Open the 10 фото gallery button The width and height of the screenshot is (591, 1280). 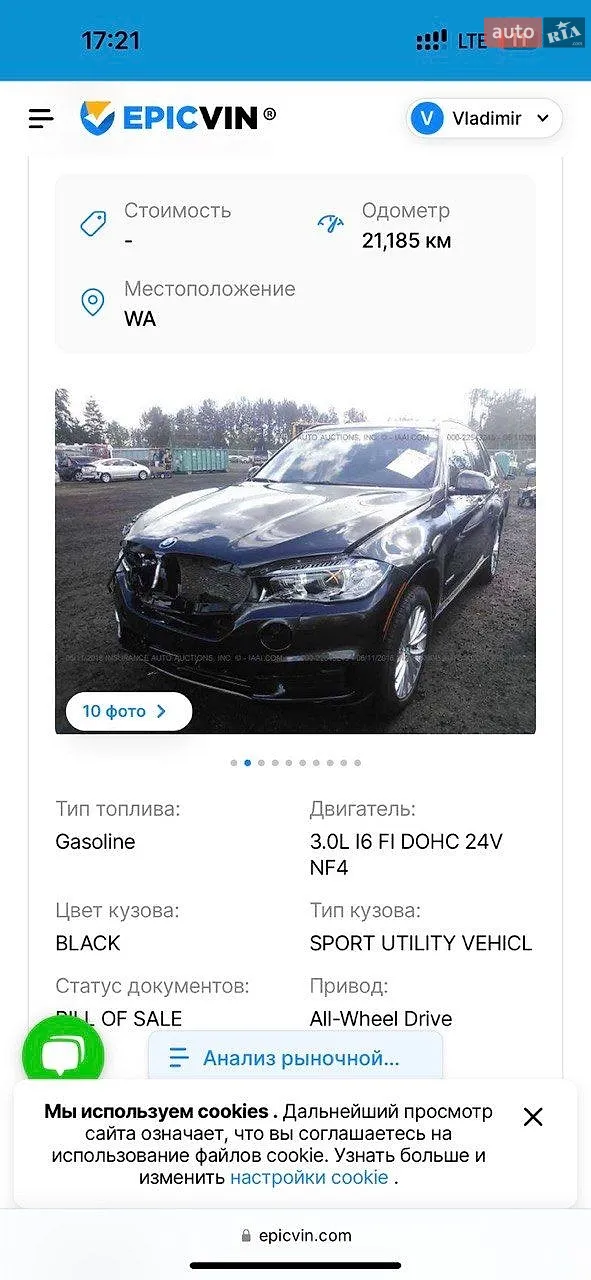[129, 712]
